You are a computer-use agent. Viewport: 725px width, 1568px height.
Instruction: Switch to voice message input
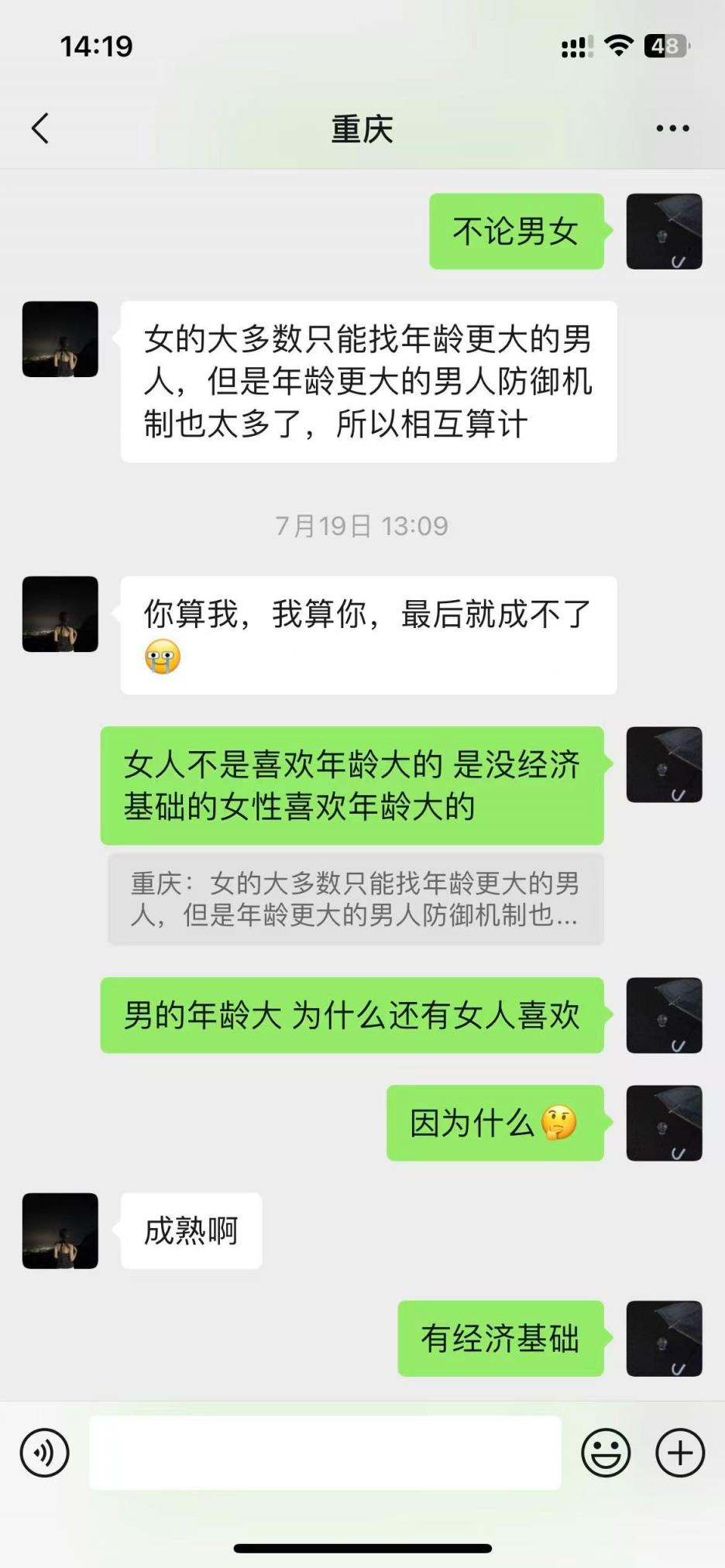[45, 1453]
